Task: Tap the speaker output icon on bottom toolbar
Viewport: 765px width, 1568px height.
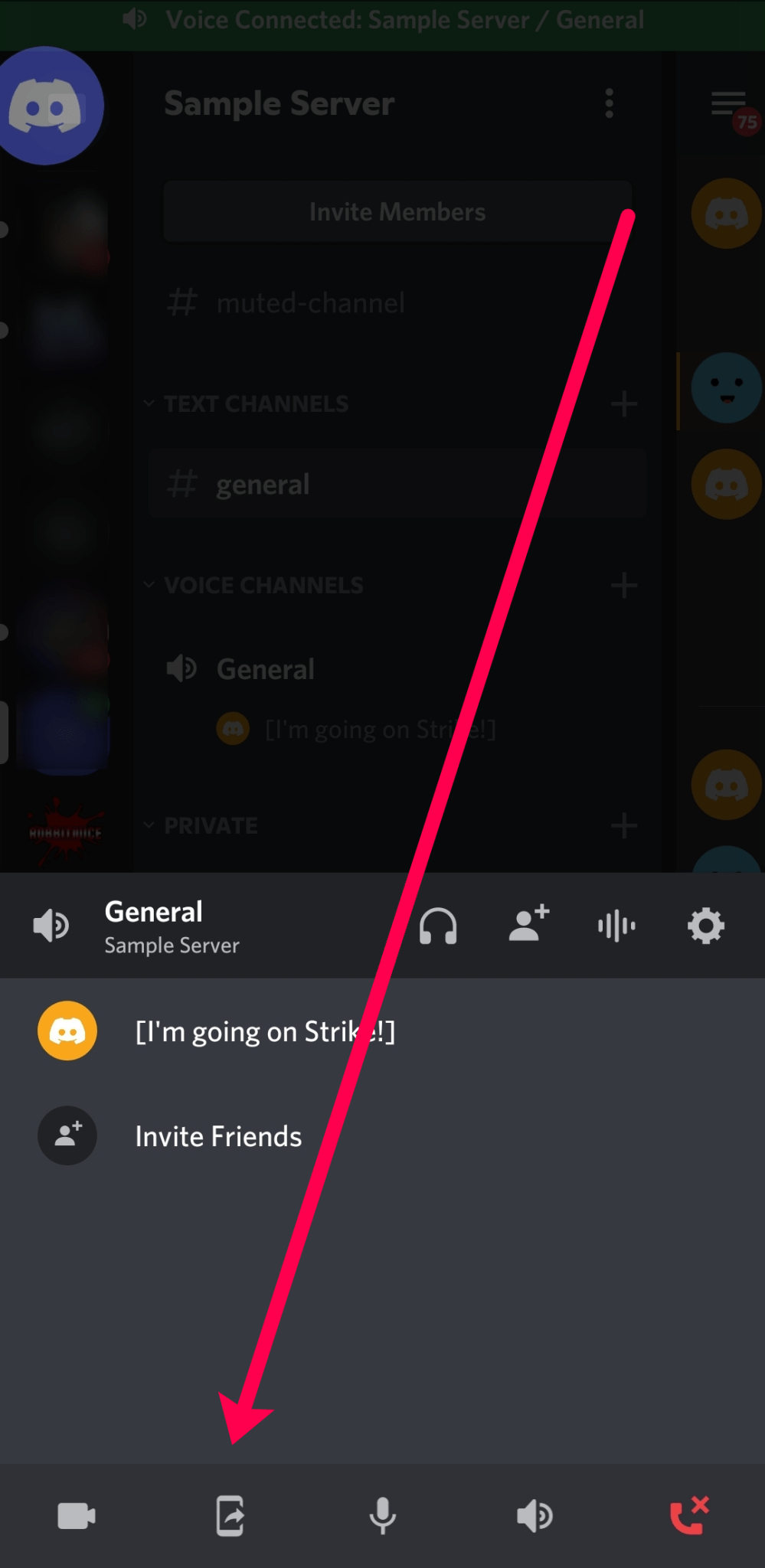Action: [535, 1517]
